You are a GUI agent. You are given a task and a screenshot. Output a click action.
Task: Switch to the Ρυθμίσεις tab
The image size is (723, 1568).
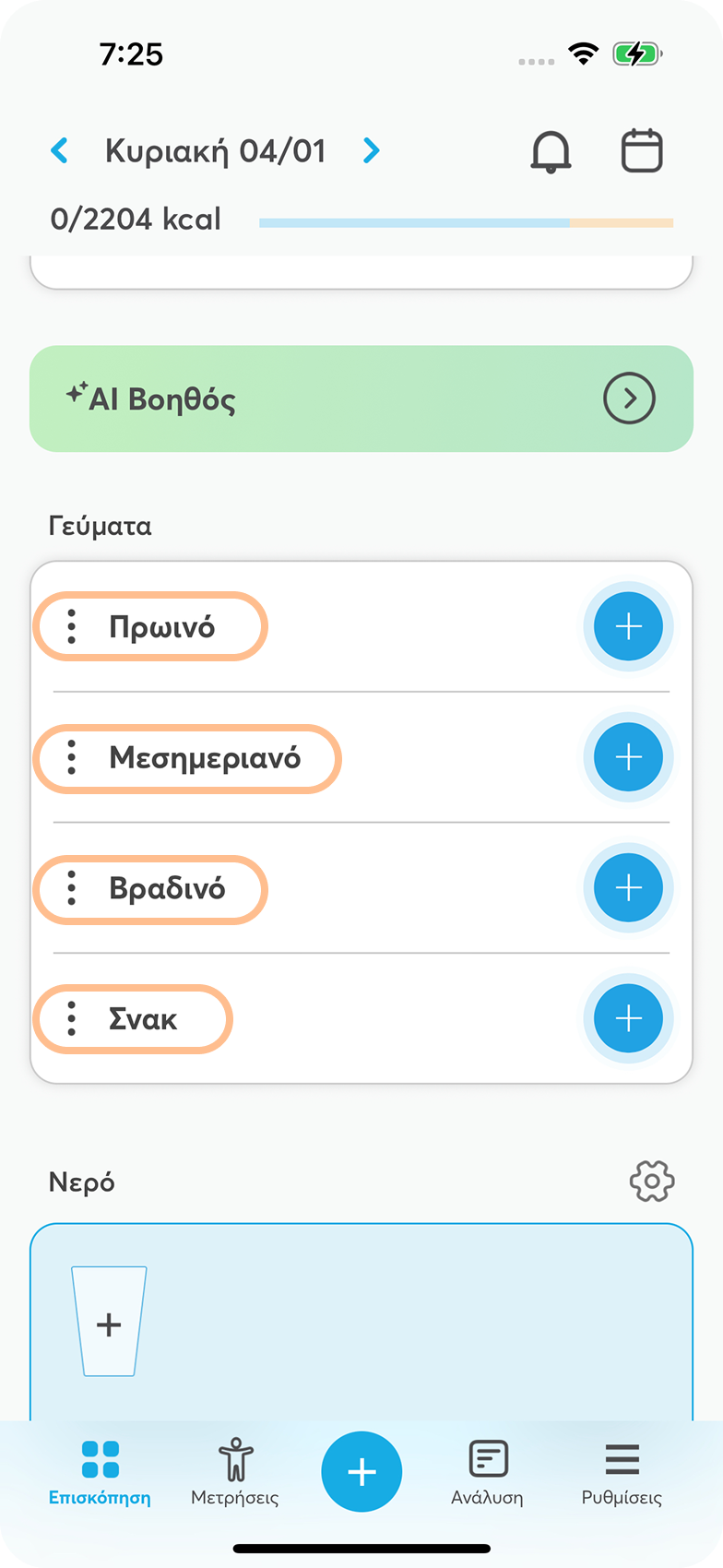[622, 1473]
